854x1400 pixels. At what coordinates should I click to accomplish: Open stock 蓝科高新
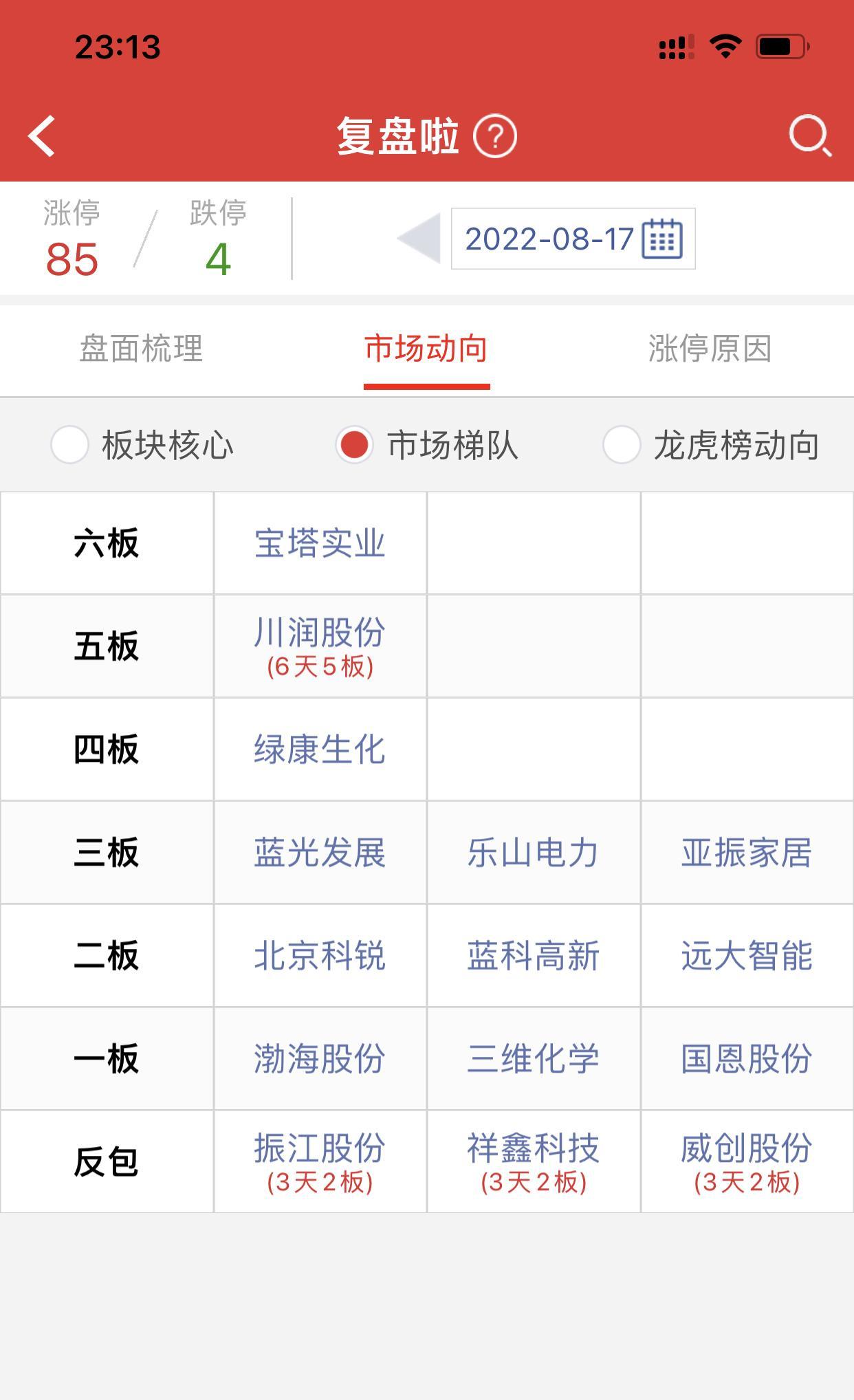tap(533, 956)
